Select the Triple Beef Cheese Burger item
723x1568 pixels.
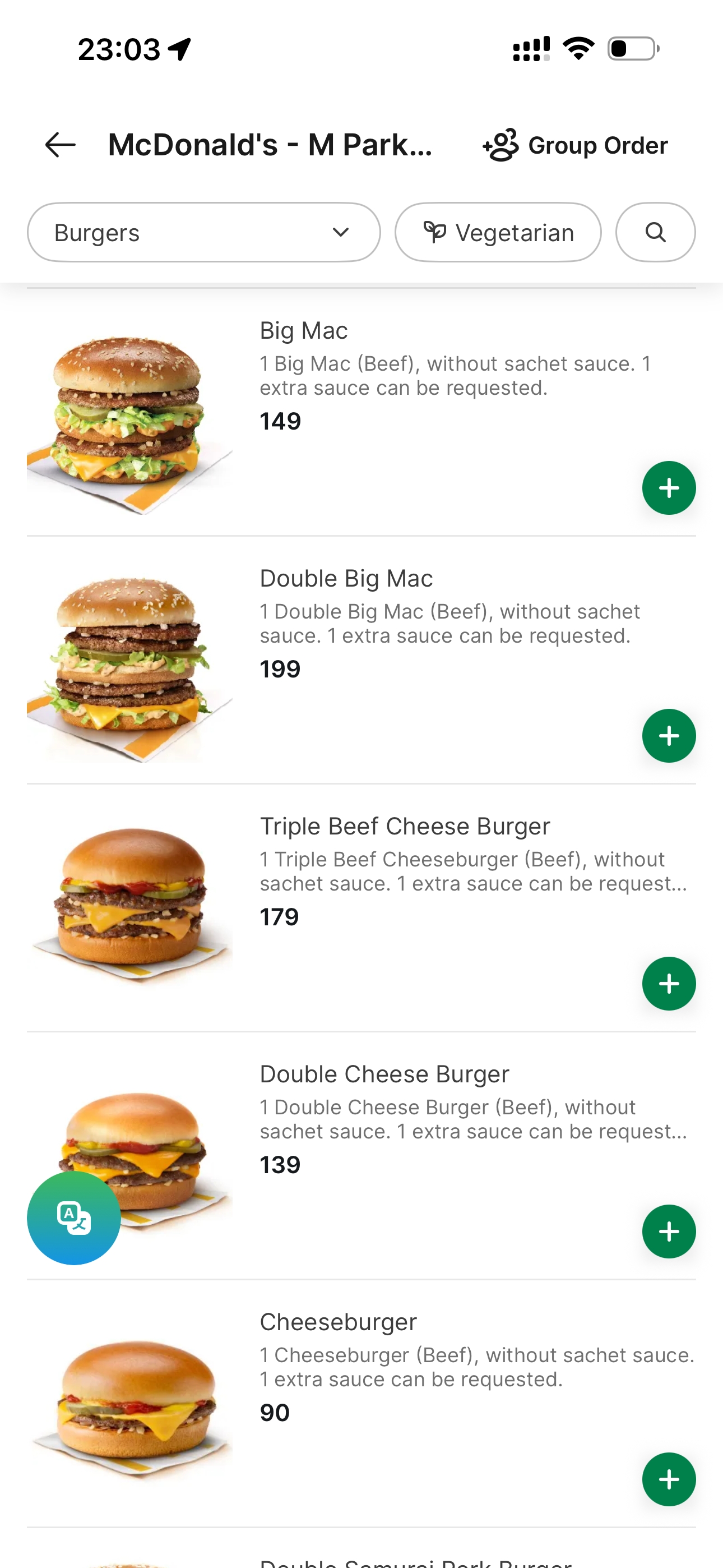pos(404,827)
